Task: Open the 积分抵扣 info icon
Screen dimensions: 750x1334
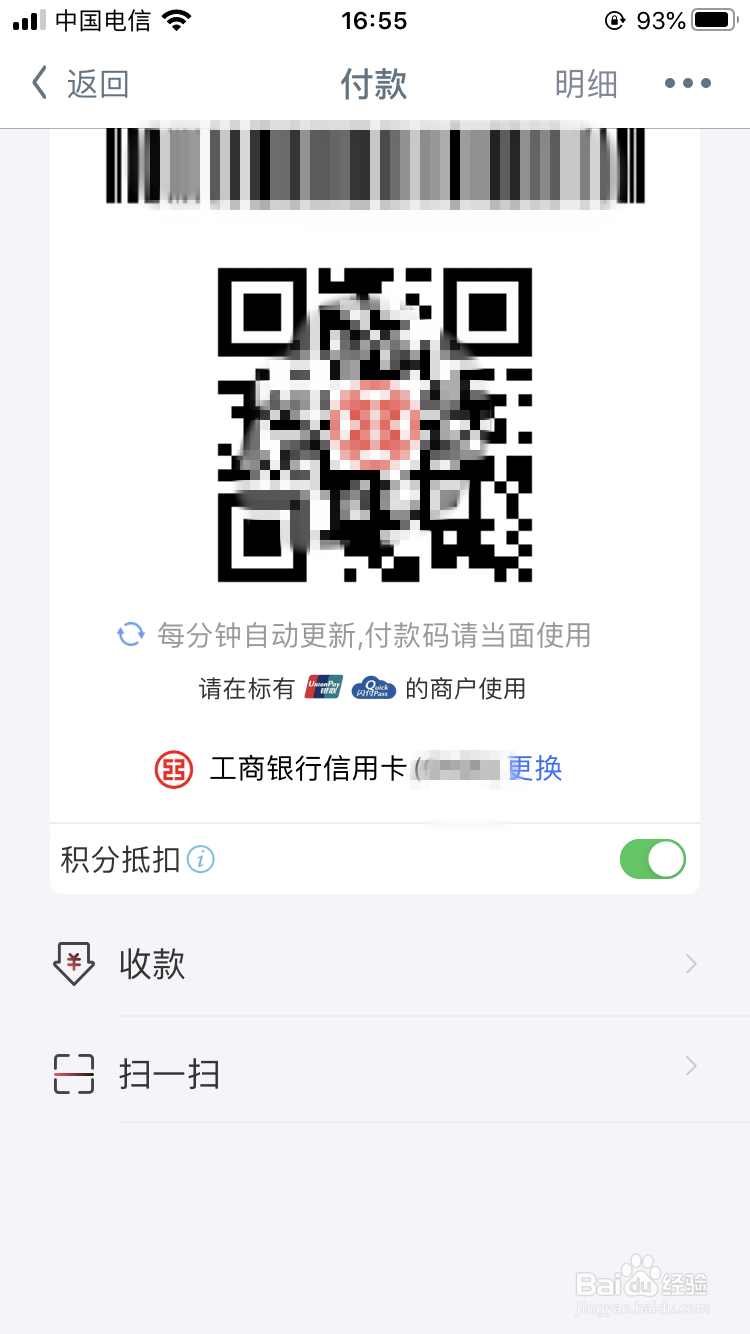Action: (201, 859)
